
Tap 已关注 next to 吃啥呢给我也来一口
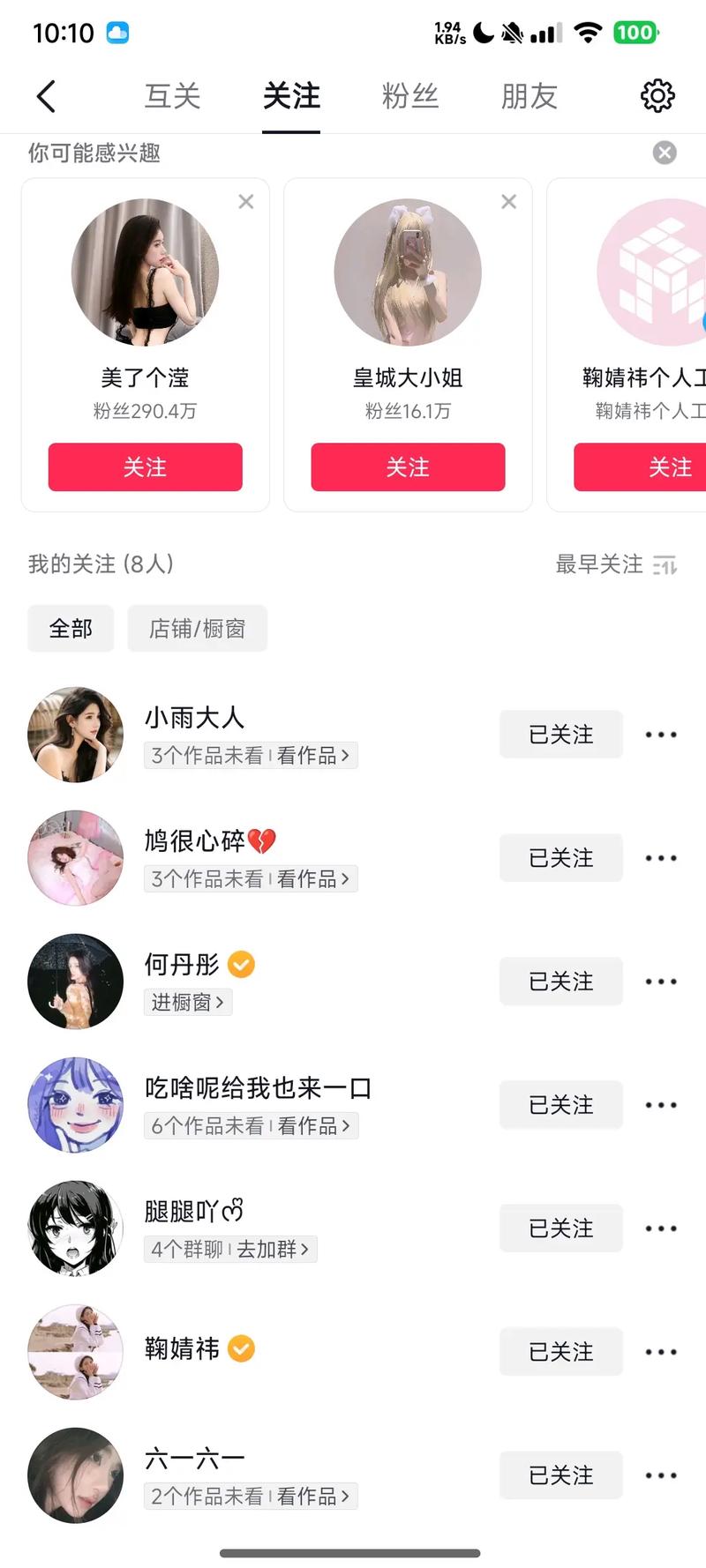(x=560, y=1104)
